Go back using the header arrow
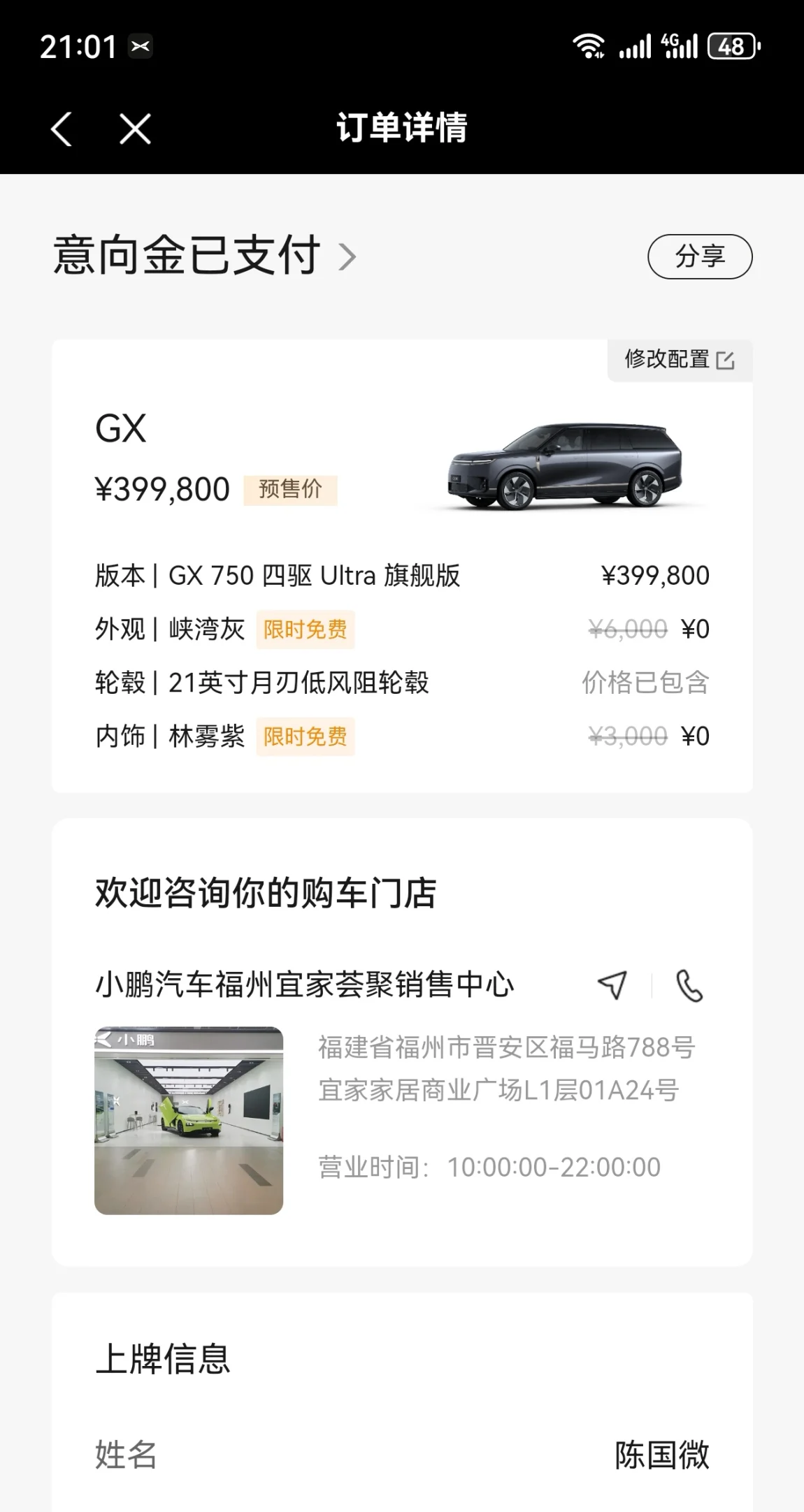 (x=62, y=129)
